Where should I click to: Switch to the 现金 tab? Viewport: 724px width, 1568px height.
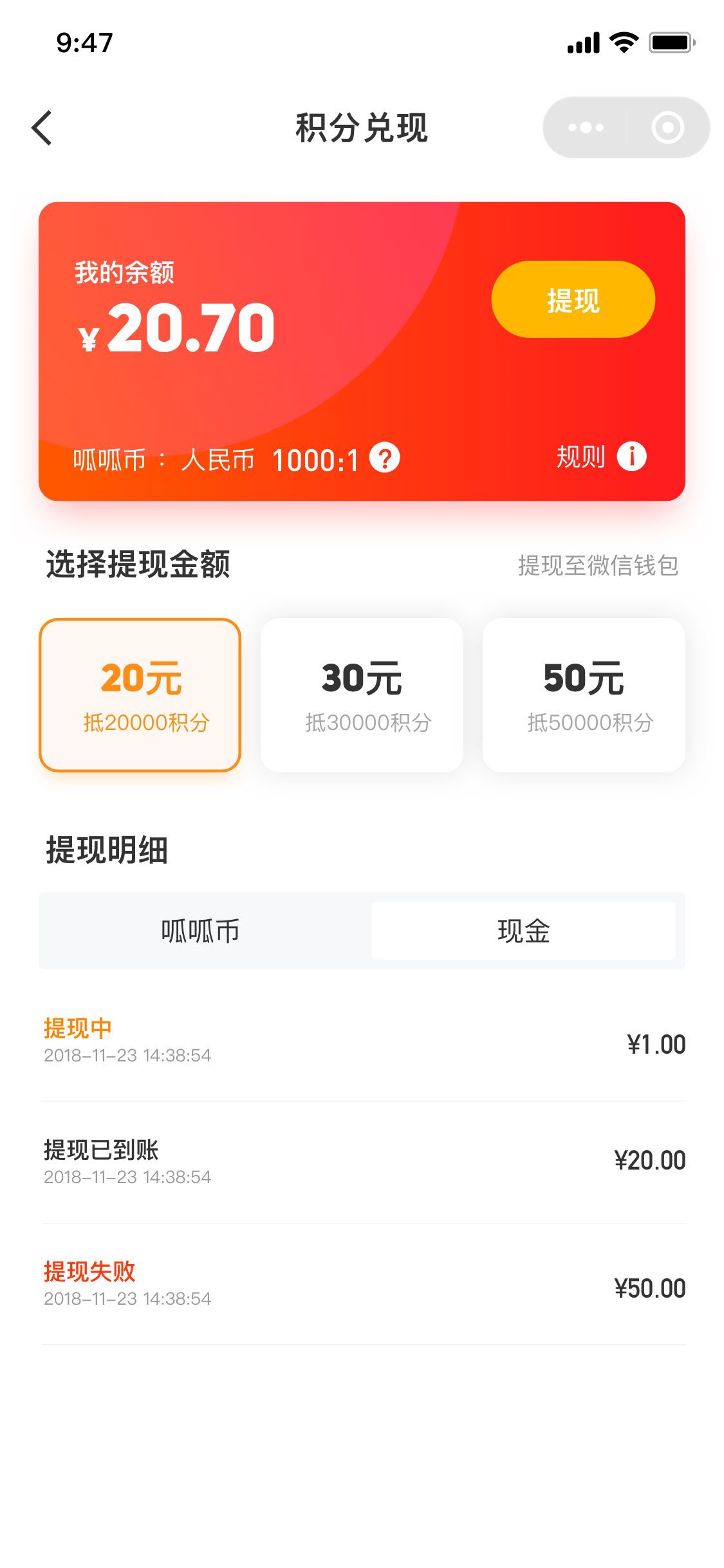(x=523, y=931)
